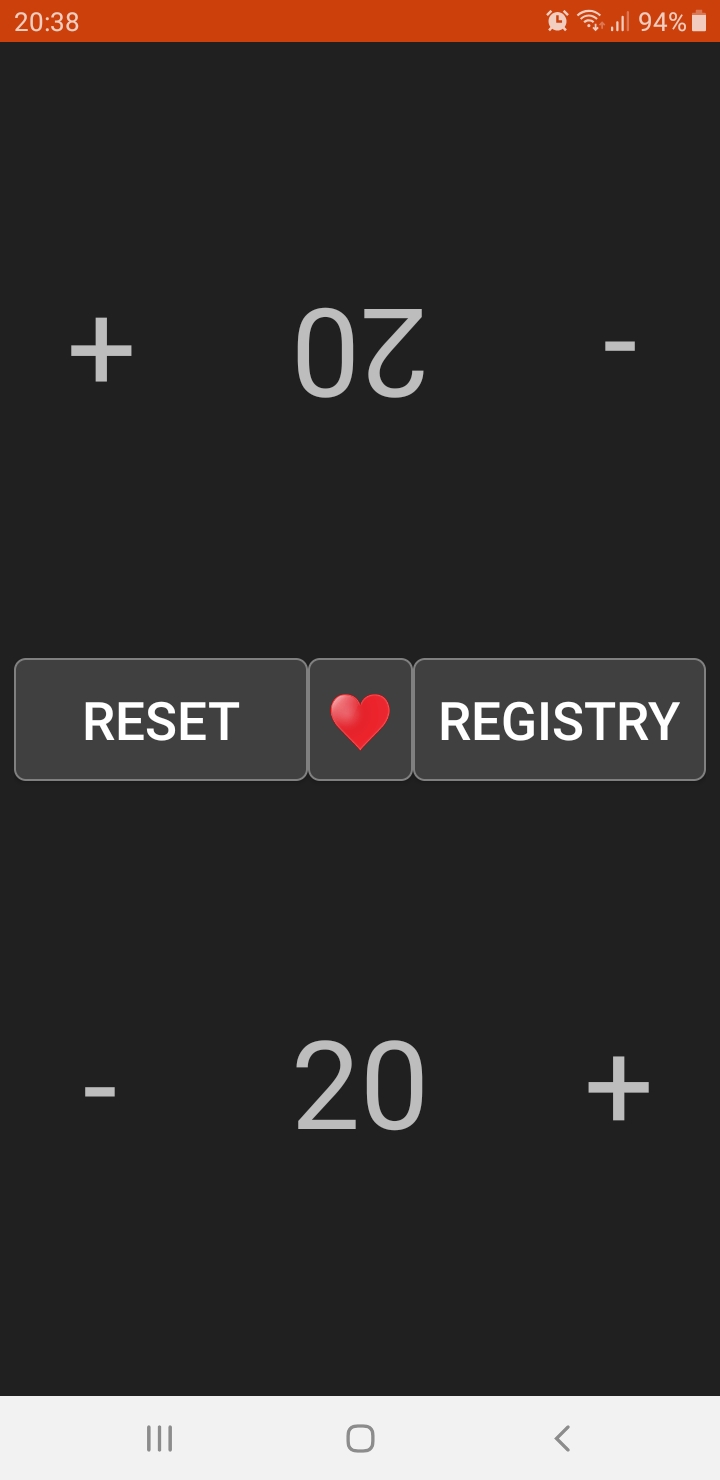Decrease the bottom player's life with minus

tap(100, 1090)
